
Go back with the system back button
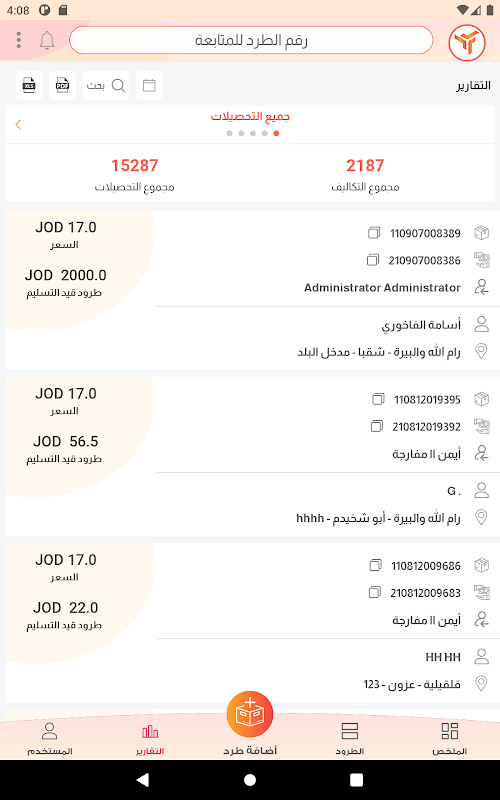coord(143,780)
